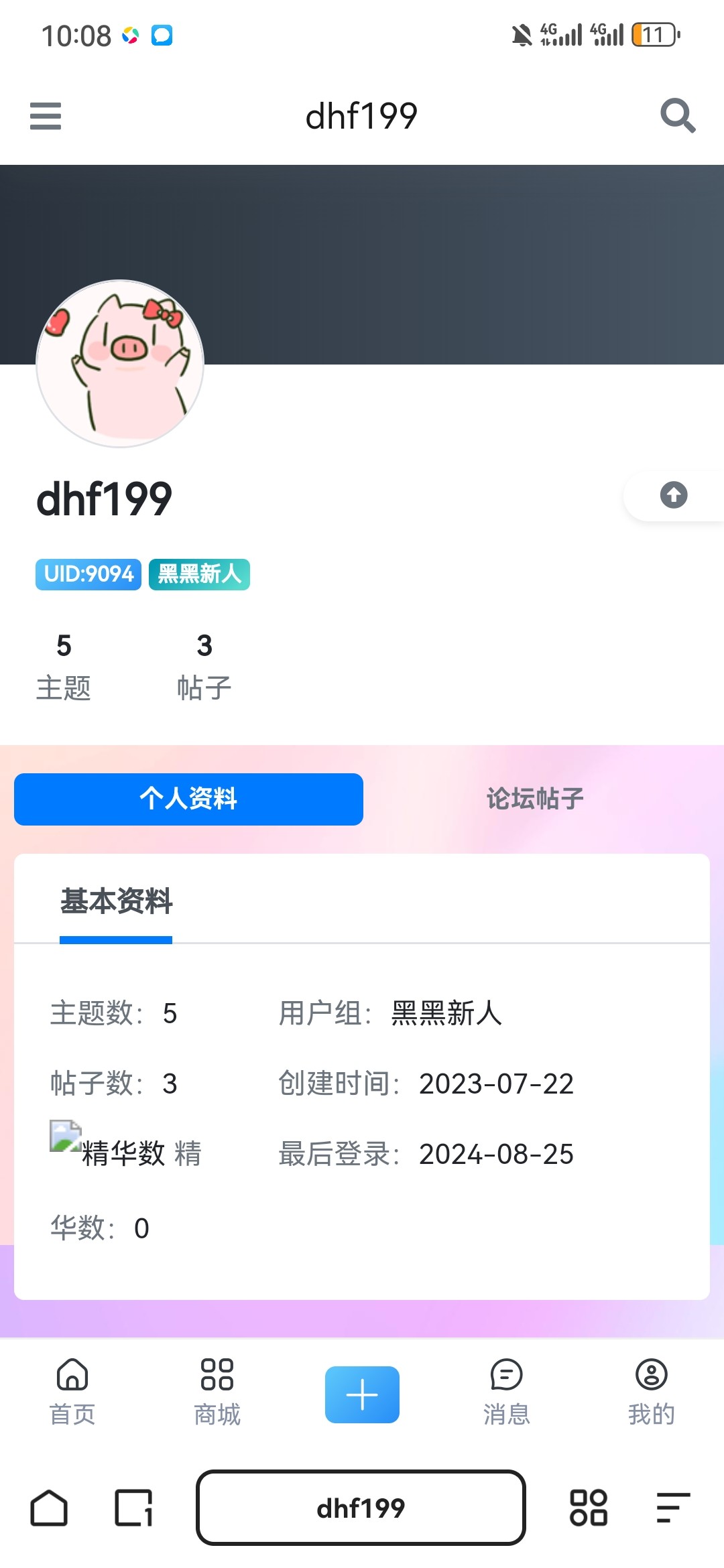Tap the 主题 count showing 5

pos(64,663)
